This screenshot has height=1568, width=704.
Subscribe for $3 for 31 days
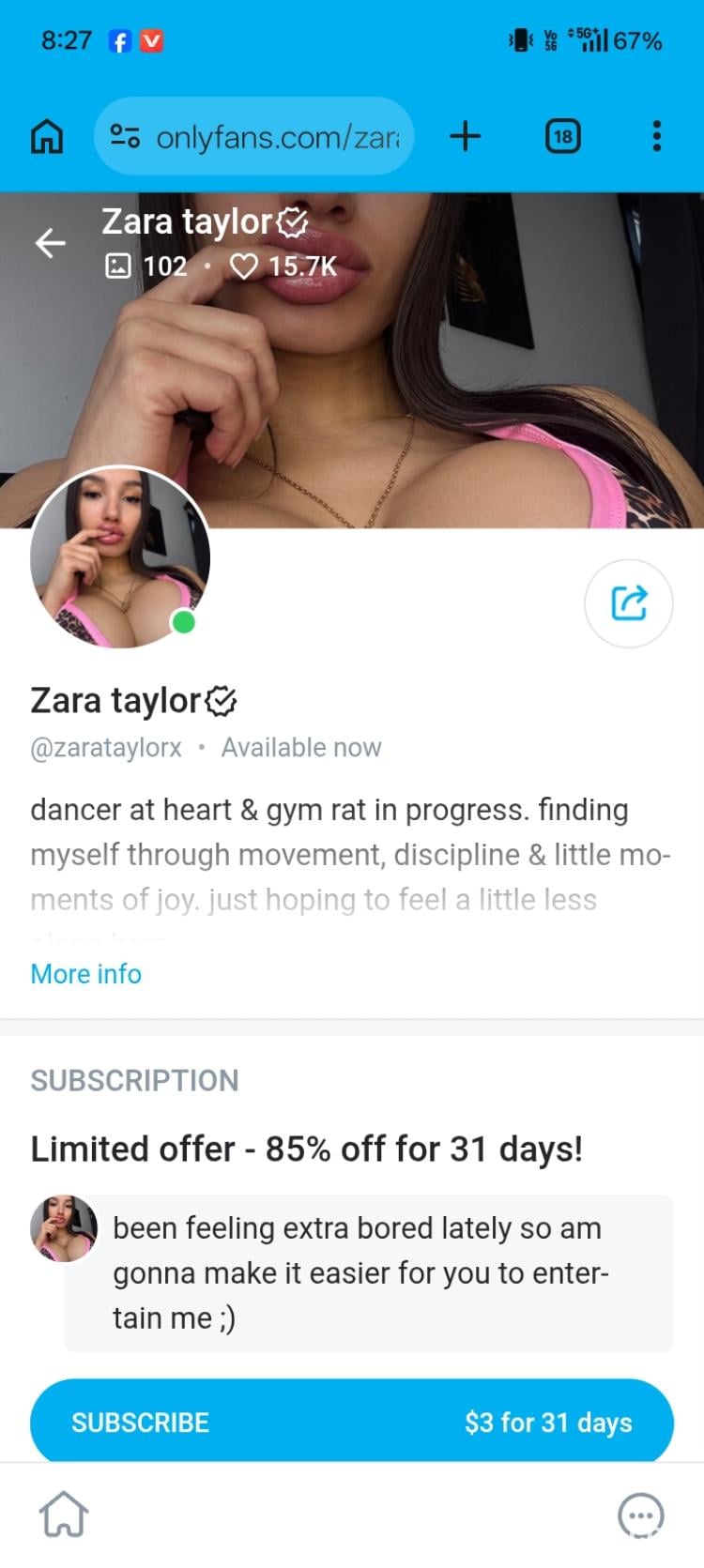pos(352,1422)
